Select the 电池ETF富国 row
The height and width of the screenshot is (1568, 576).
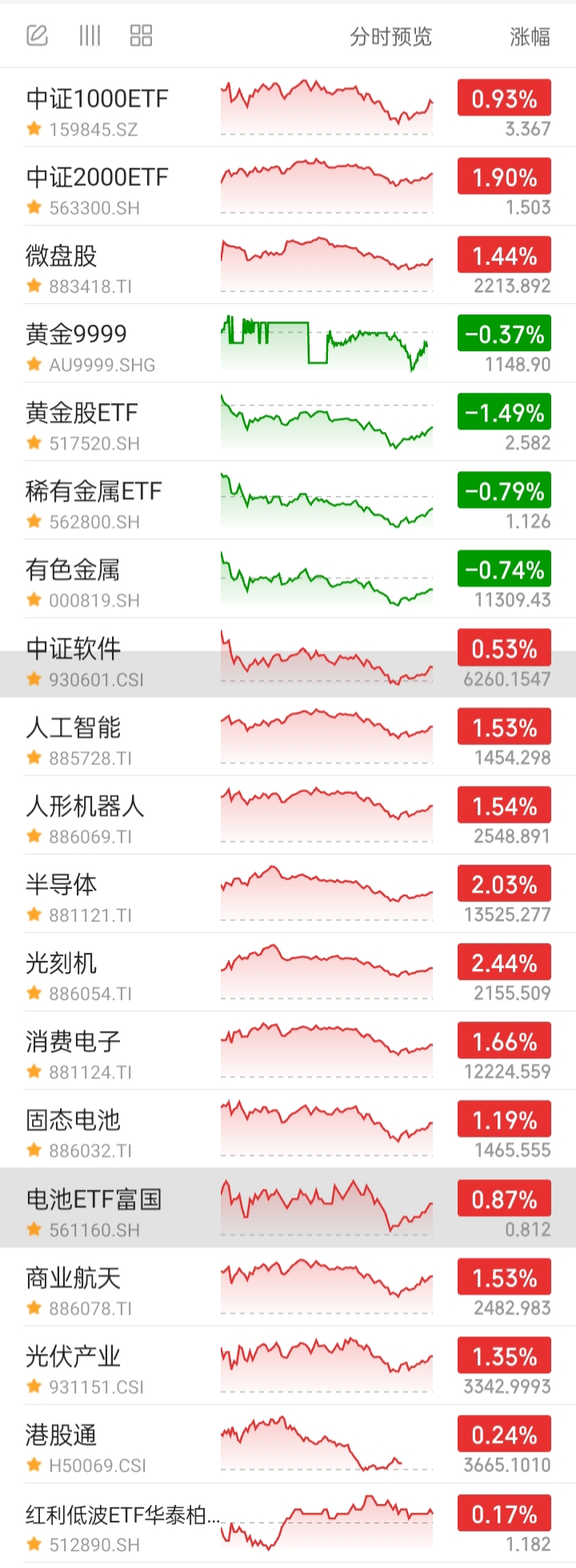pyautogui.click(x=120, y=1208)
